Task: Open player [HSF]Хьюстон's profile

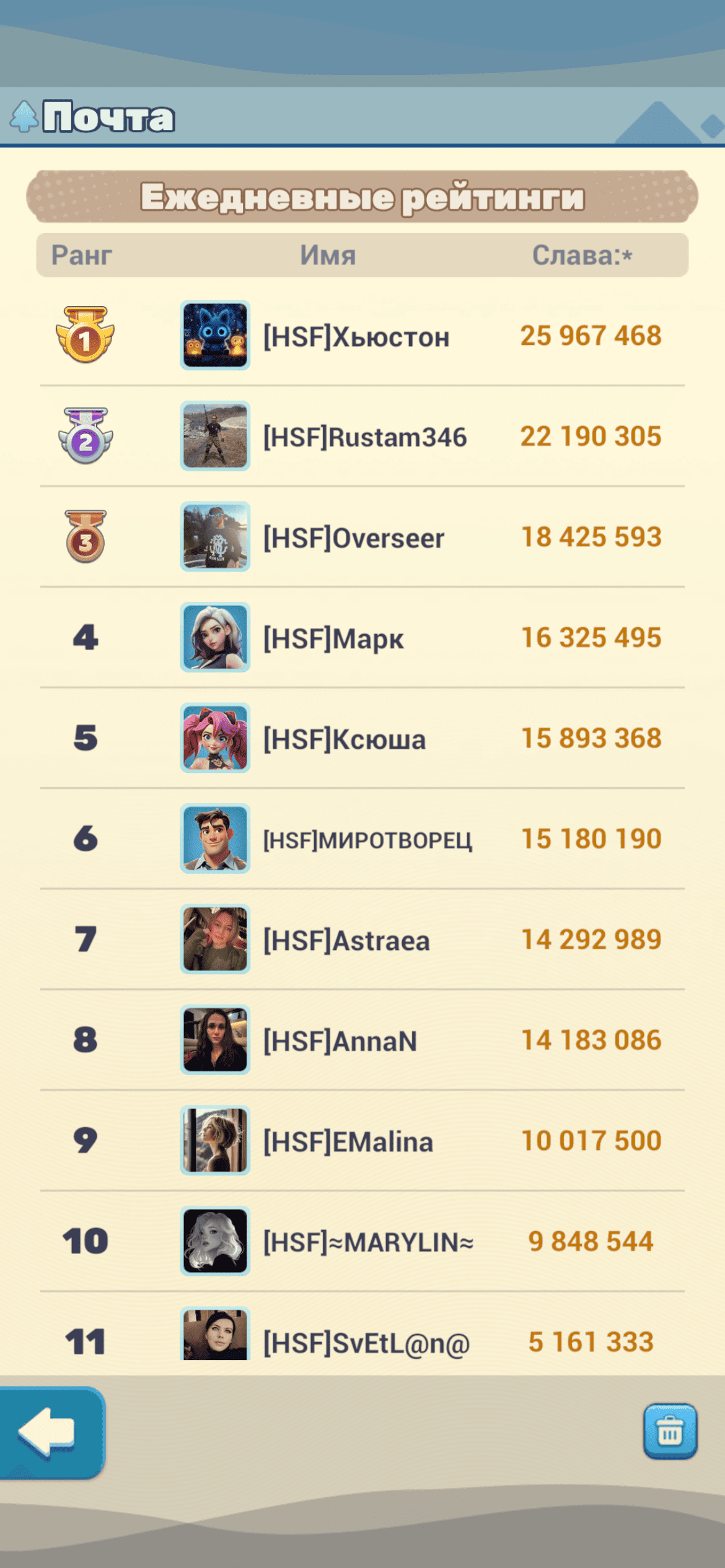Action: [356, 336]
